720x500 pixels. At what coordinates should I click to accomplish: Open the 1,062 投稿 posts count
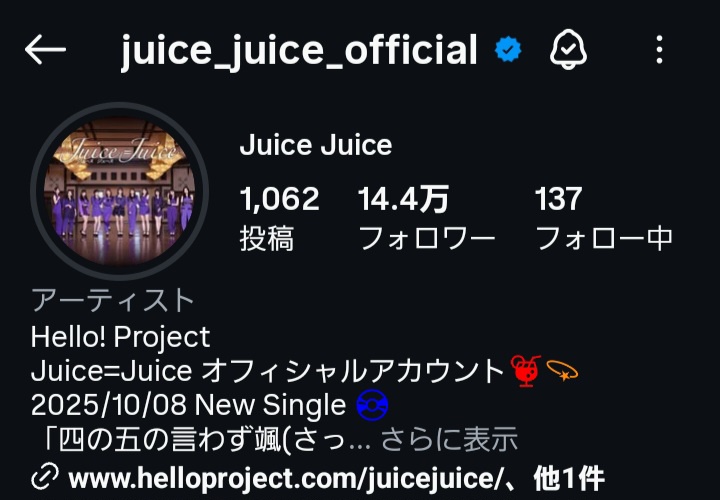point(279,217)
